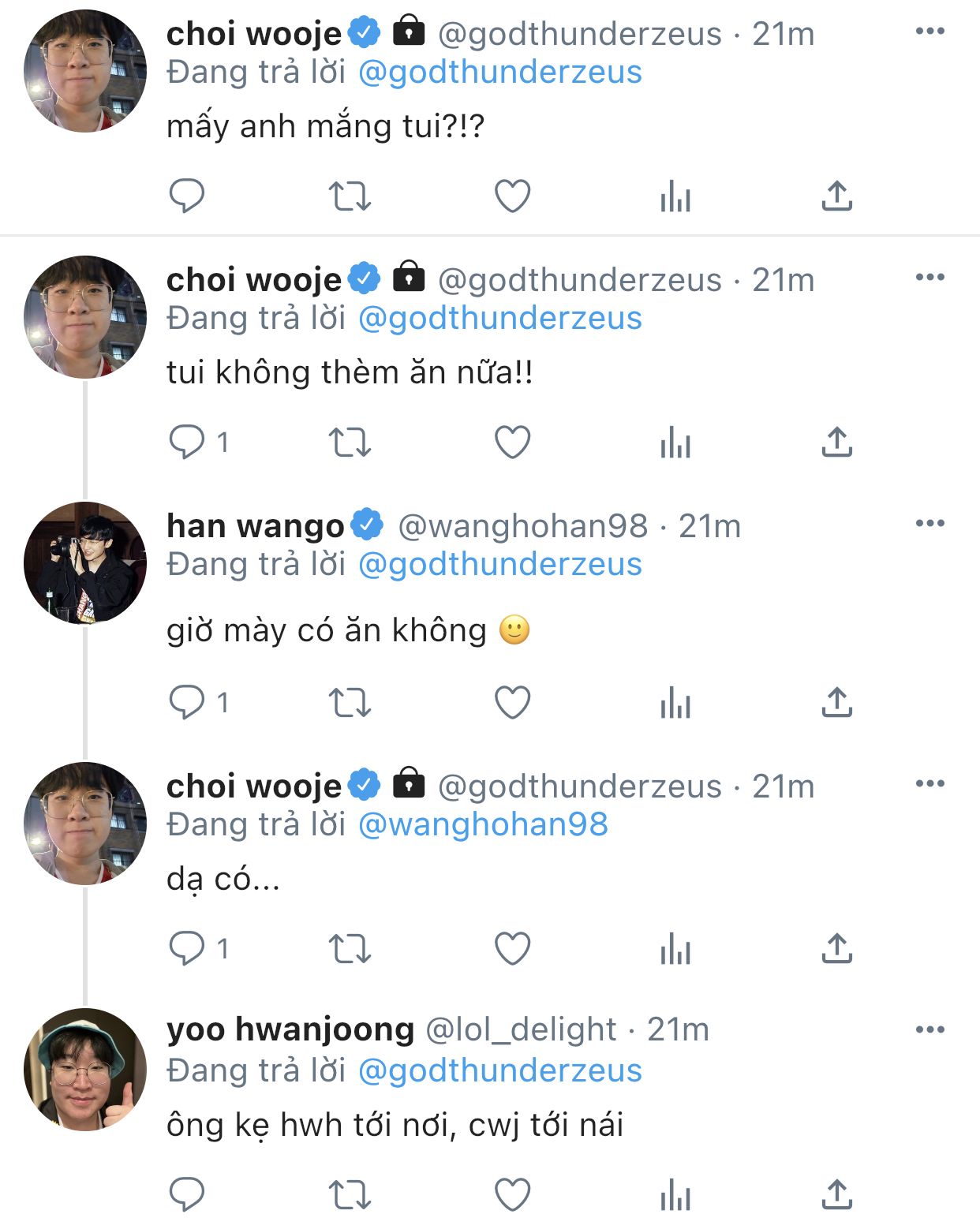Like the reply 'dạ có...'
The width and height of the screenshot is (980, 1229).
(512, 948)
